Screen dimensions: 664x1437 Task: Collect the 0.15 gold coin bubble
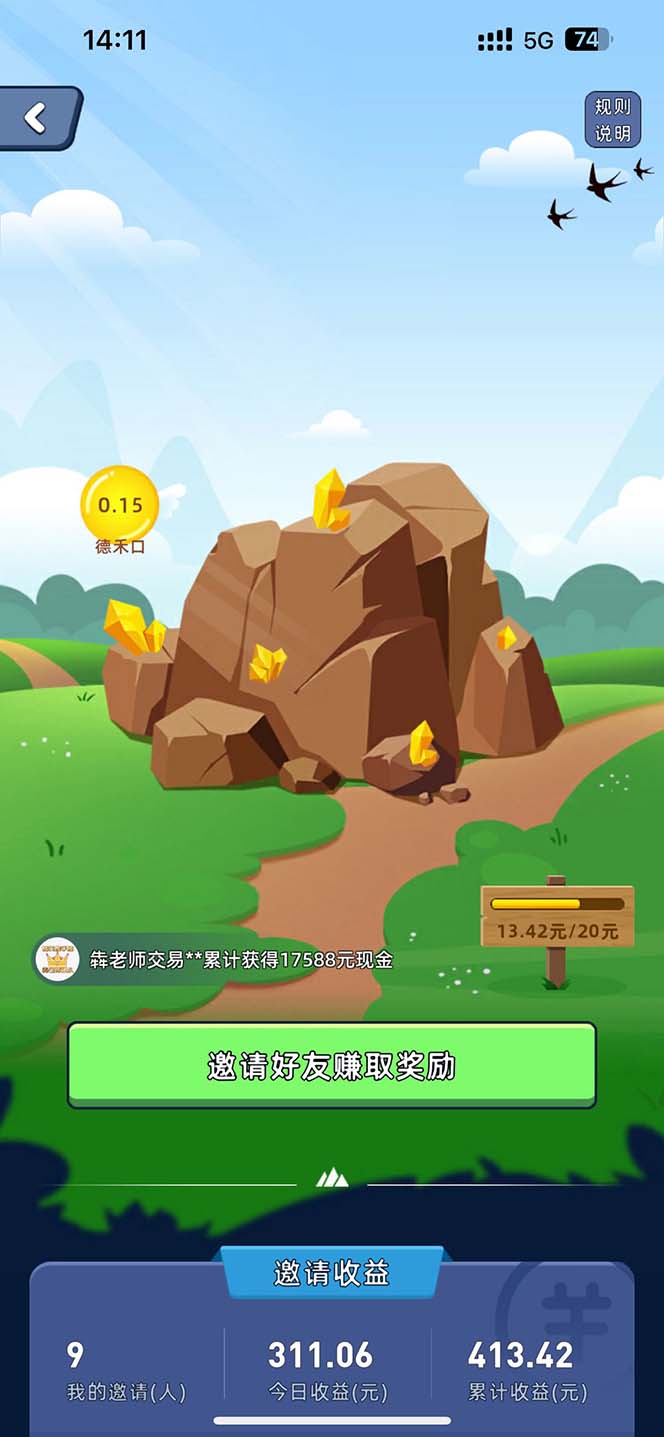pyautogui.click(x=120, y=505)
